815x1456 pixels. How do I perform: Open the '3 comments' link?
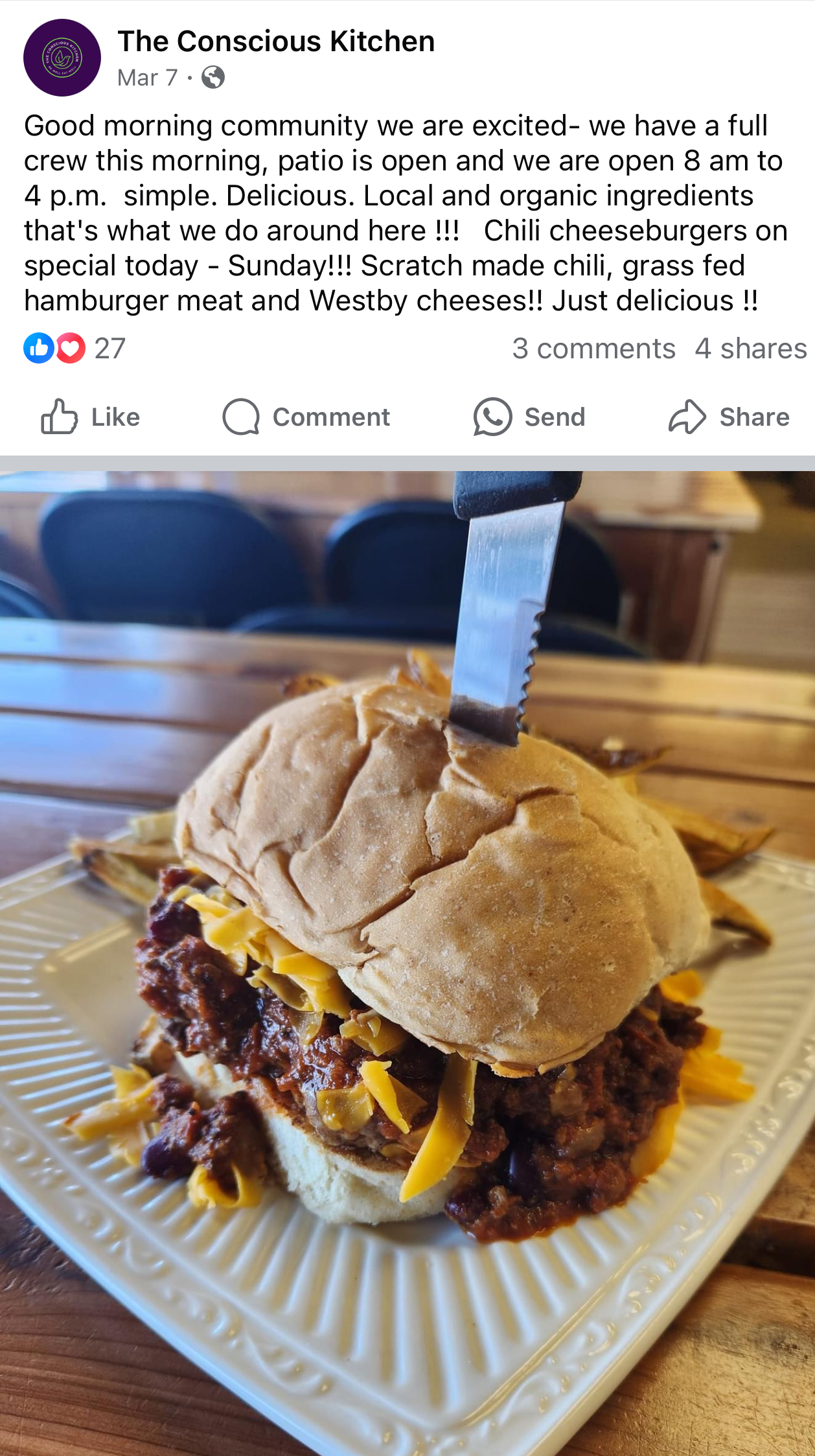click(x=593, y=349)
